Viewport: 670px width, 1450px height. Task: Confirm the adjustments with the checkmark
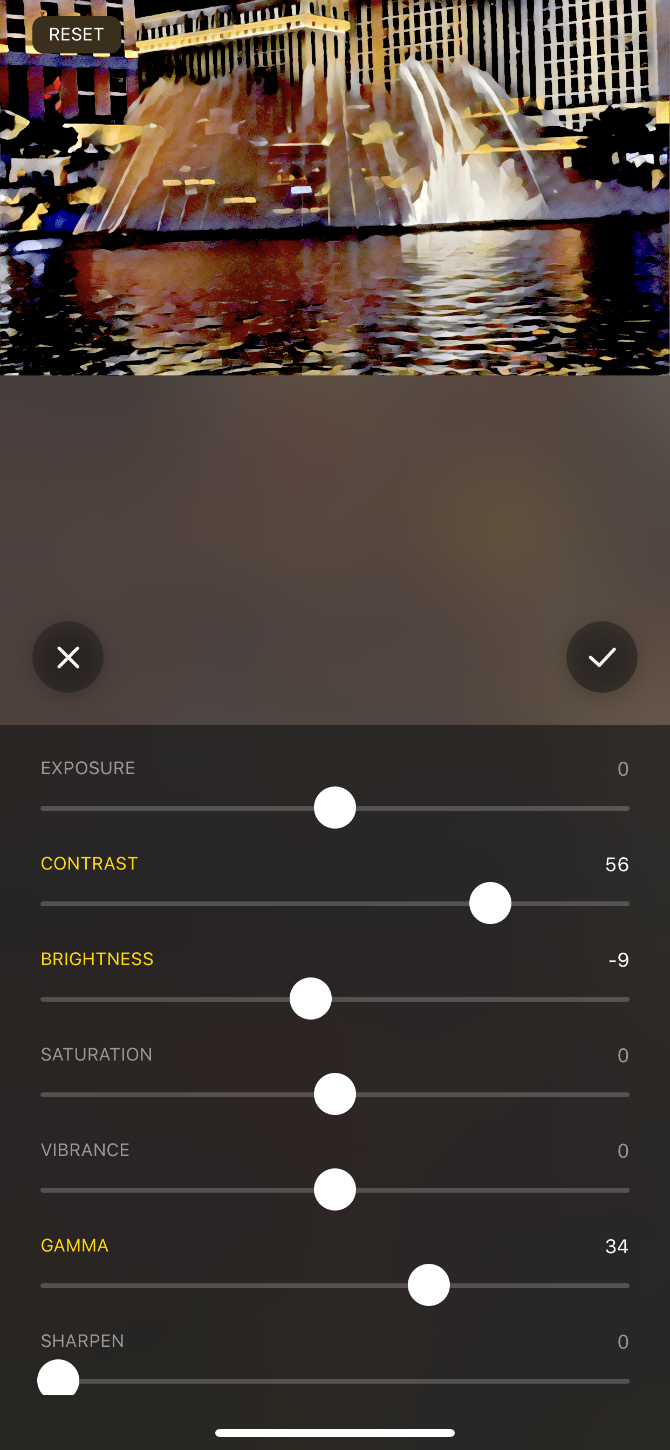click(601, 657)
